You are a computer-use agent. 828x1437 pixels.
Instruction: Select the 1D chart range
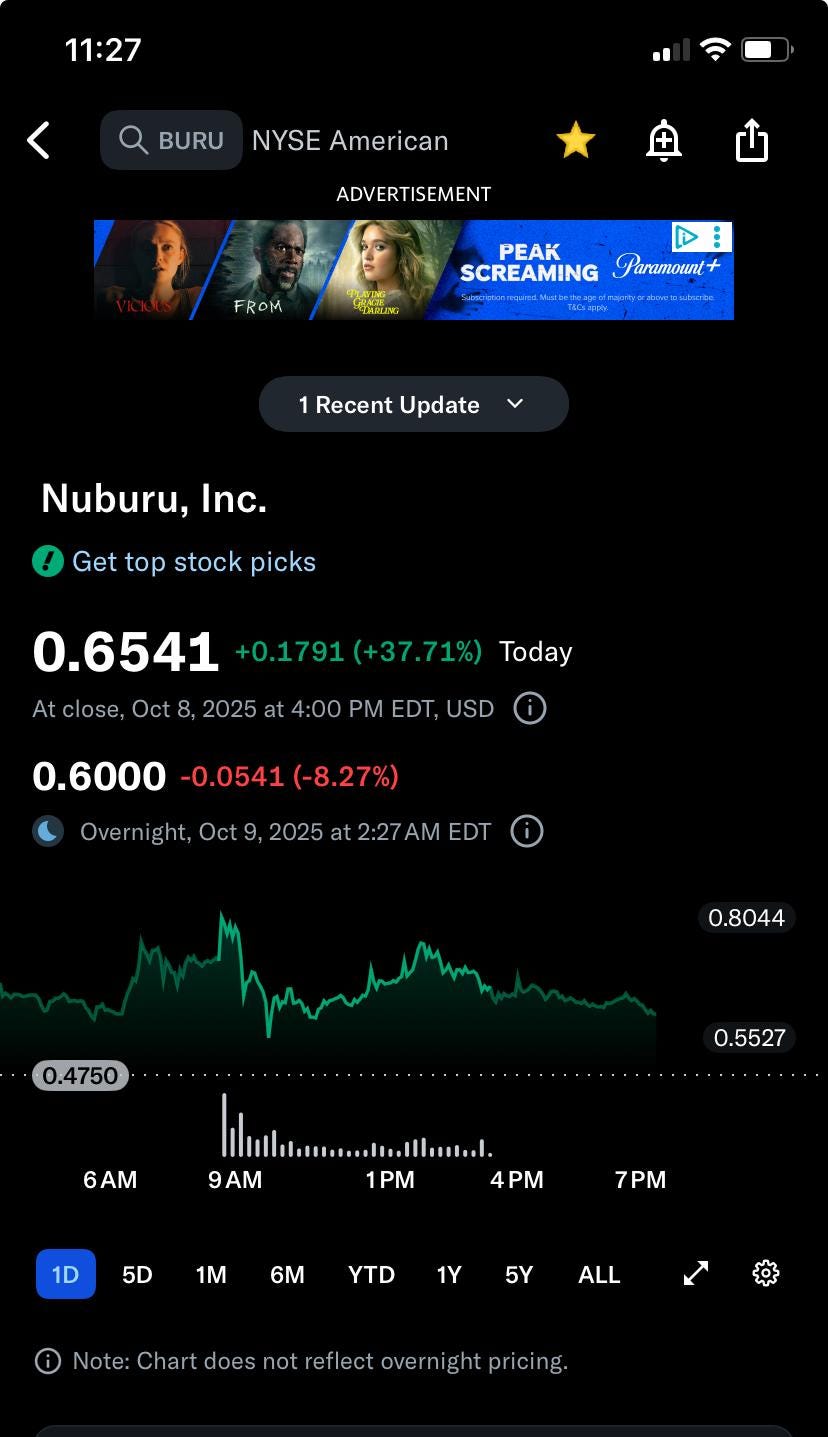click(66, 1274)
